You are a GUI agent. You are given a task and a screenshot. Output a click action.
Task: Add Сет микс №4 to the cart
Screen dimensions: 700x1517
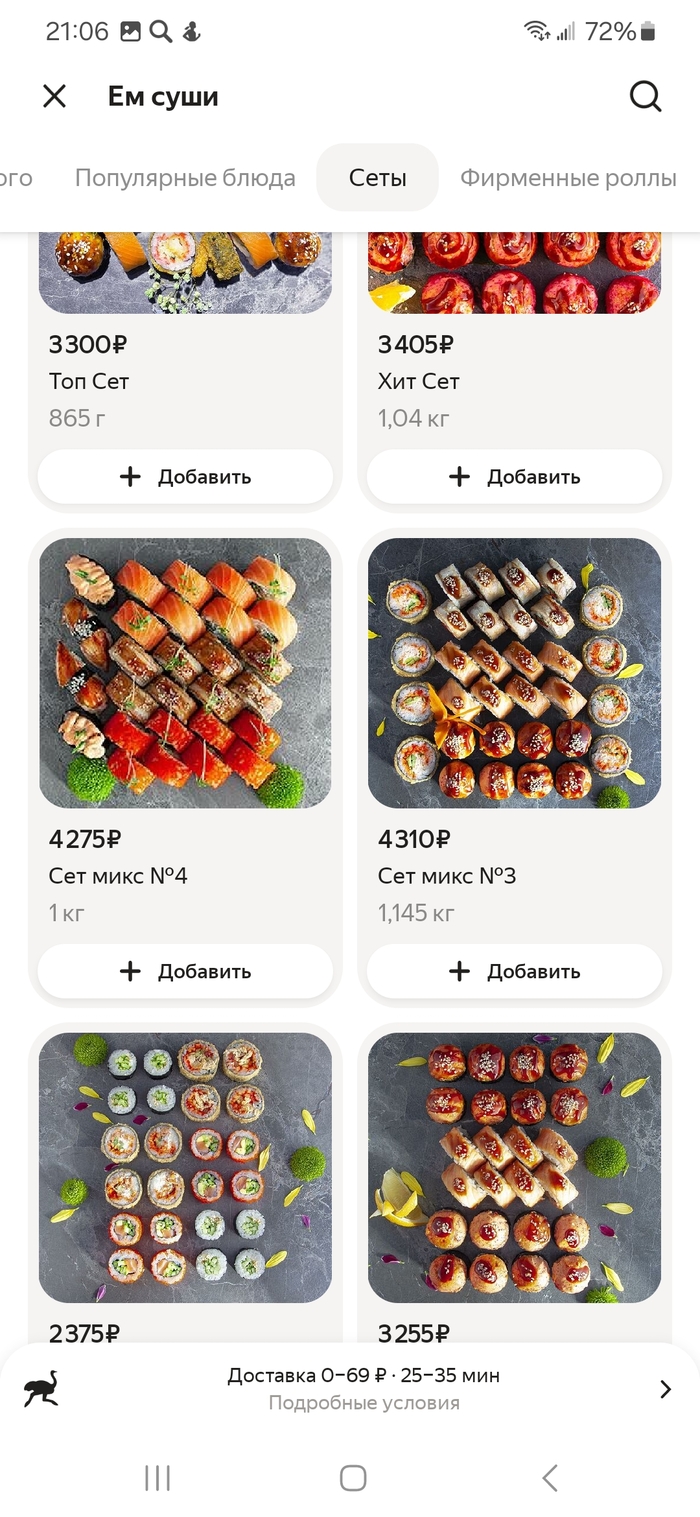point(185,971)
